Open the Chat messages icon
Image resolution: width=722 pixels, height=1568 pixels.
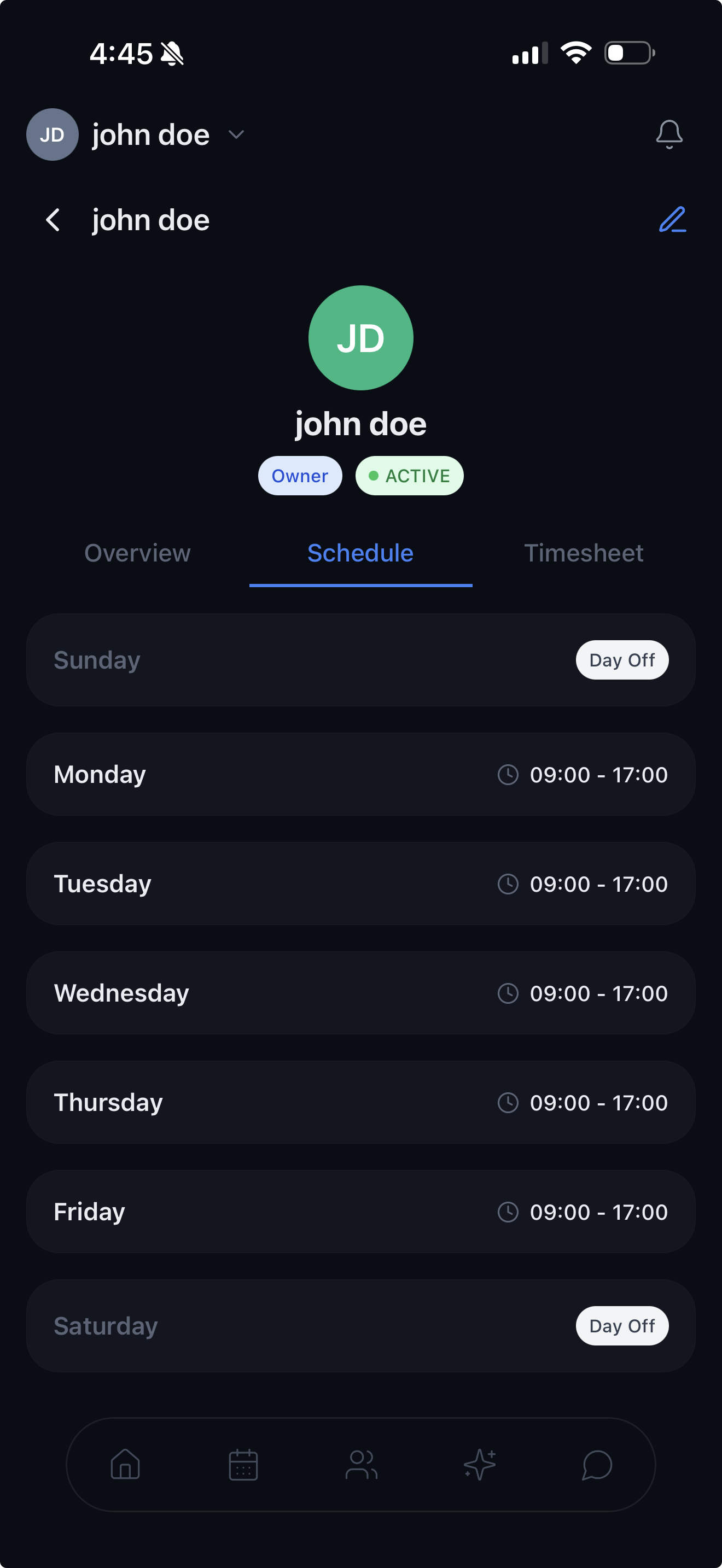click(597, 1465)
